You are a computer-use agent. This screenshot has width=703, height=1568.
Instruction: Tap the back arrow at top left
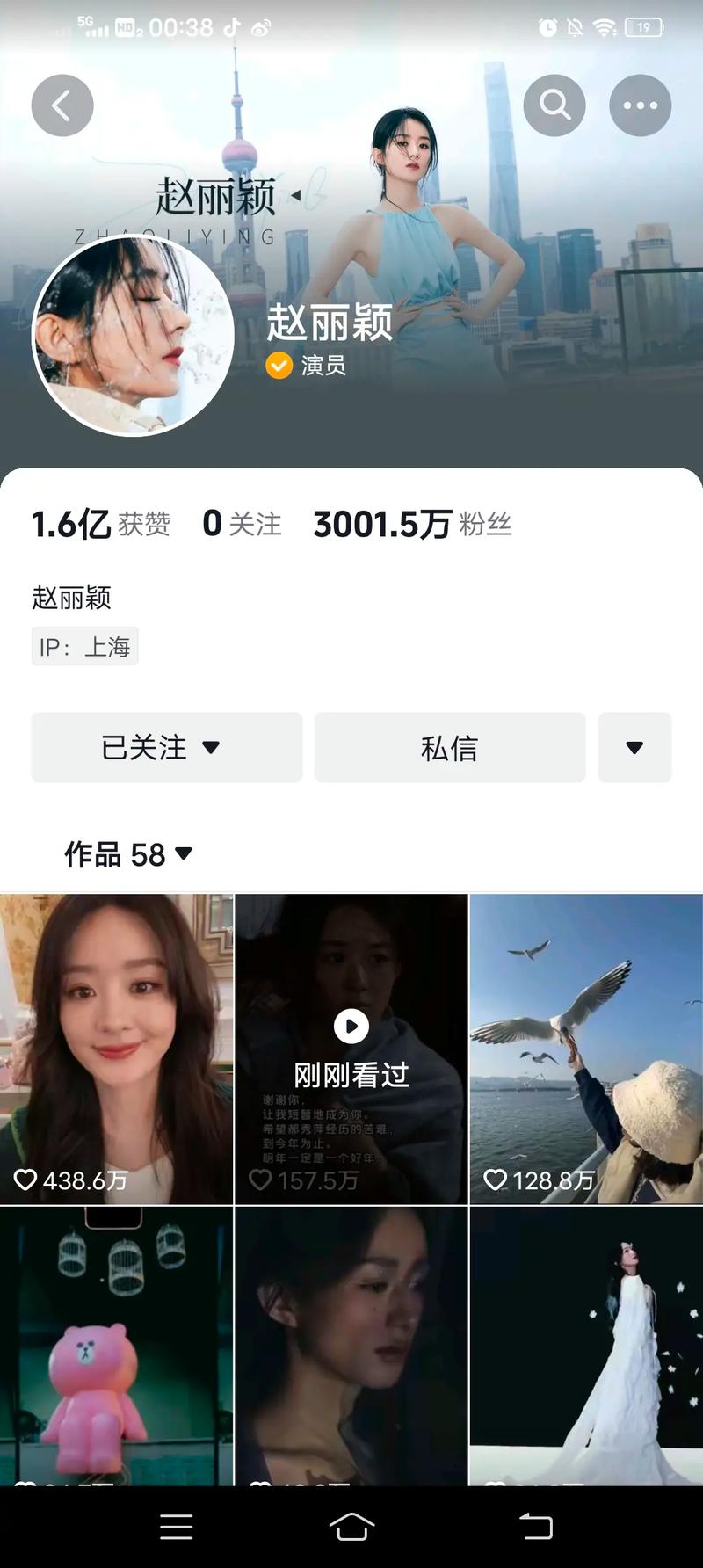[62, 105]
